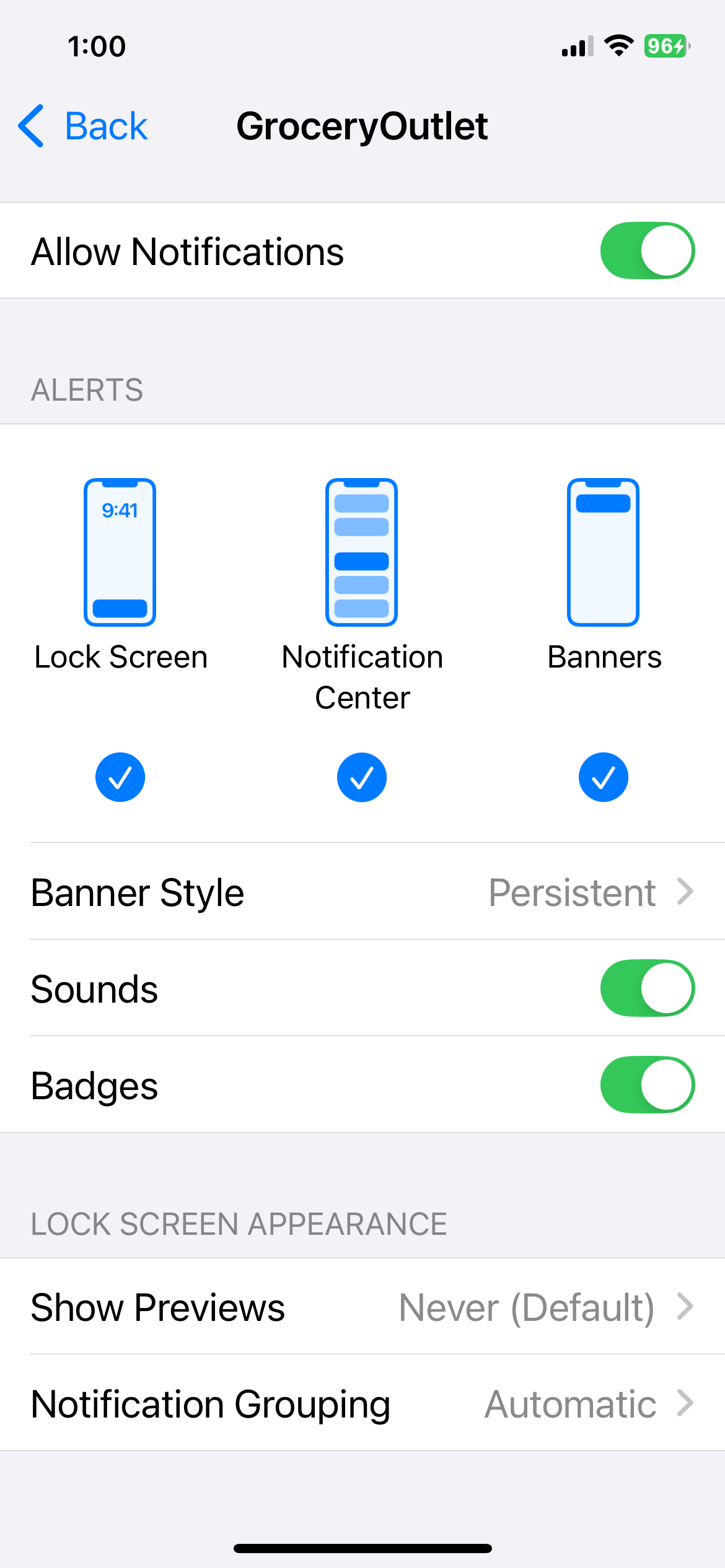Screen dimensions: 725x1568
Task: Uncheck the Lock Screen alerts checkmark
Action: click(120, 777)
